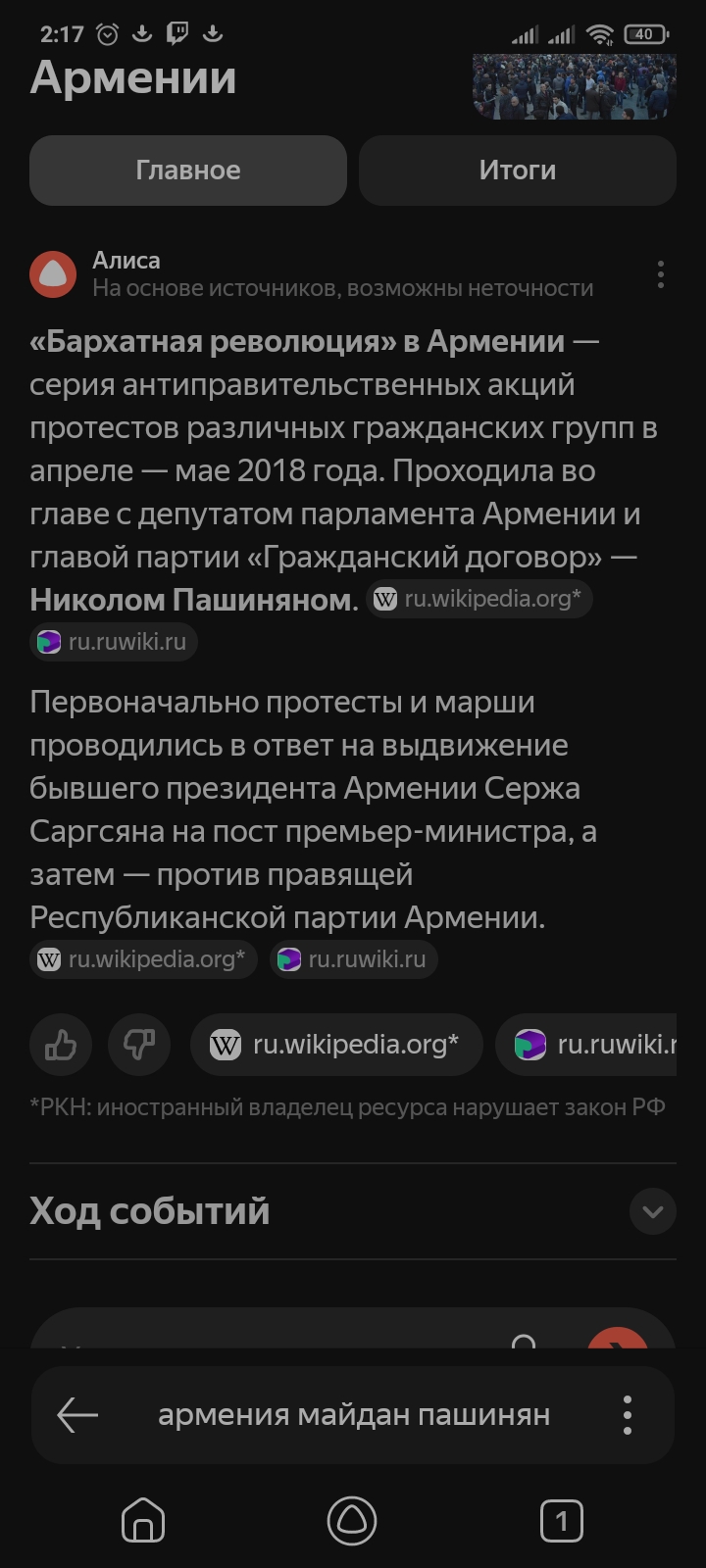This screenshot has width=706, height=1568.
Task: Like Алиса's answer with thumbs up
Action: tap(61, 1045)
